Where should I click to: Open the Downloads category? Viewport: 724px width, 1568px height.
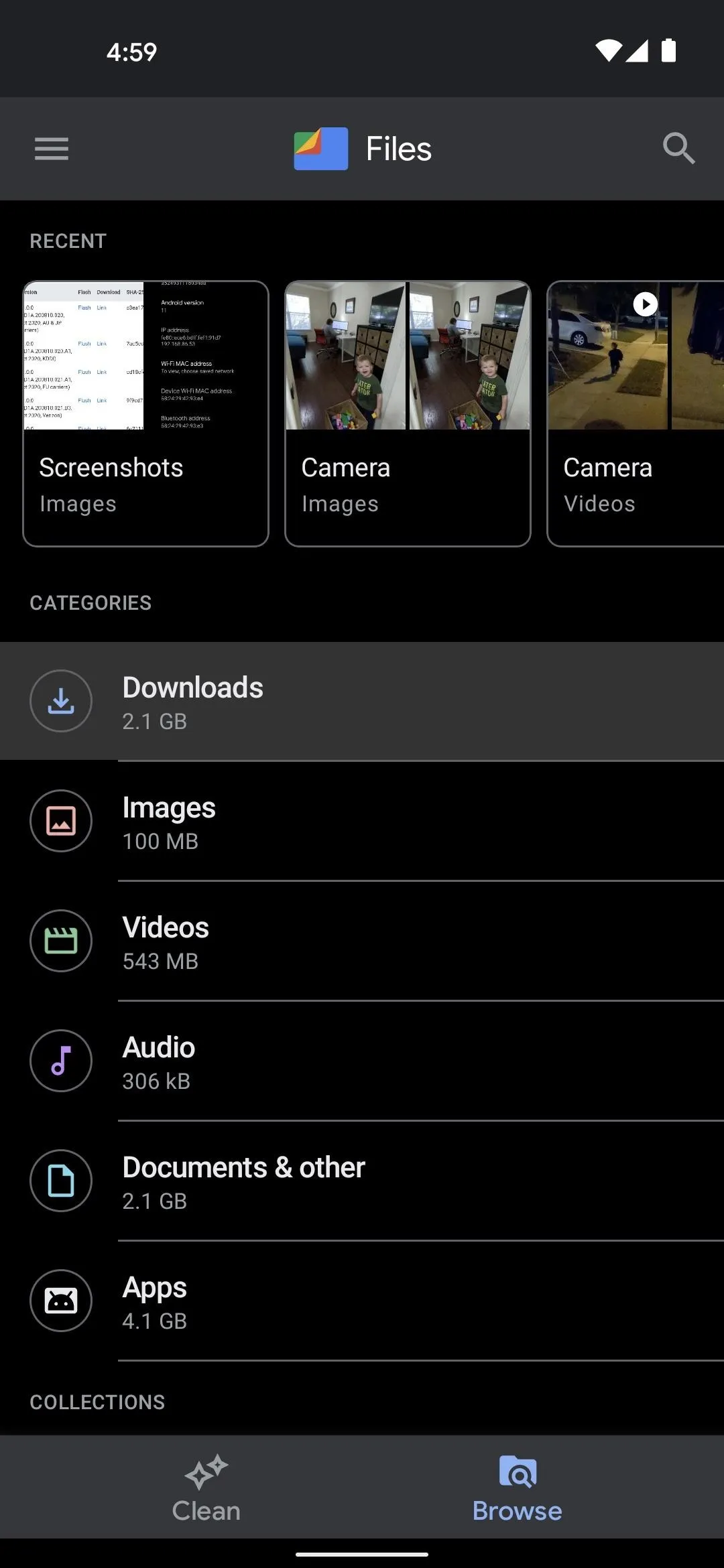362,701
